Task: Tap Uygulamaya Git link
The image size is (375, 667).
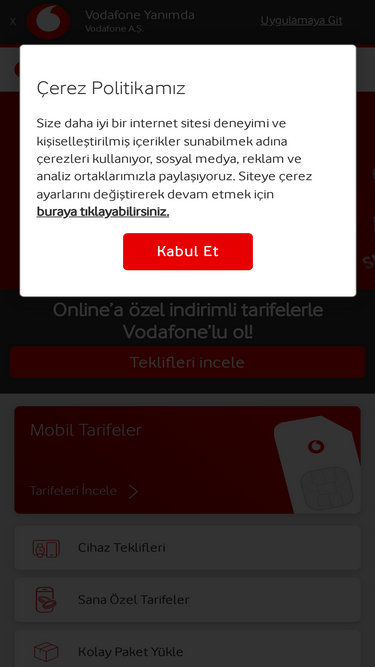Action: tap(301, 20)
